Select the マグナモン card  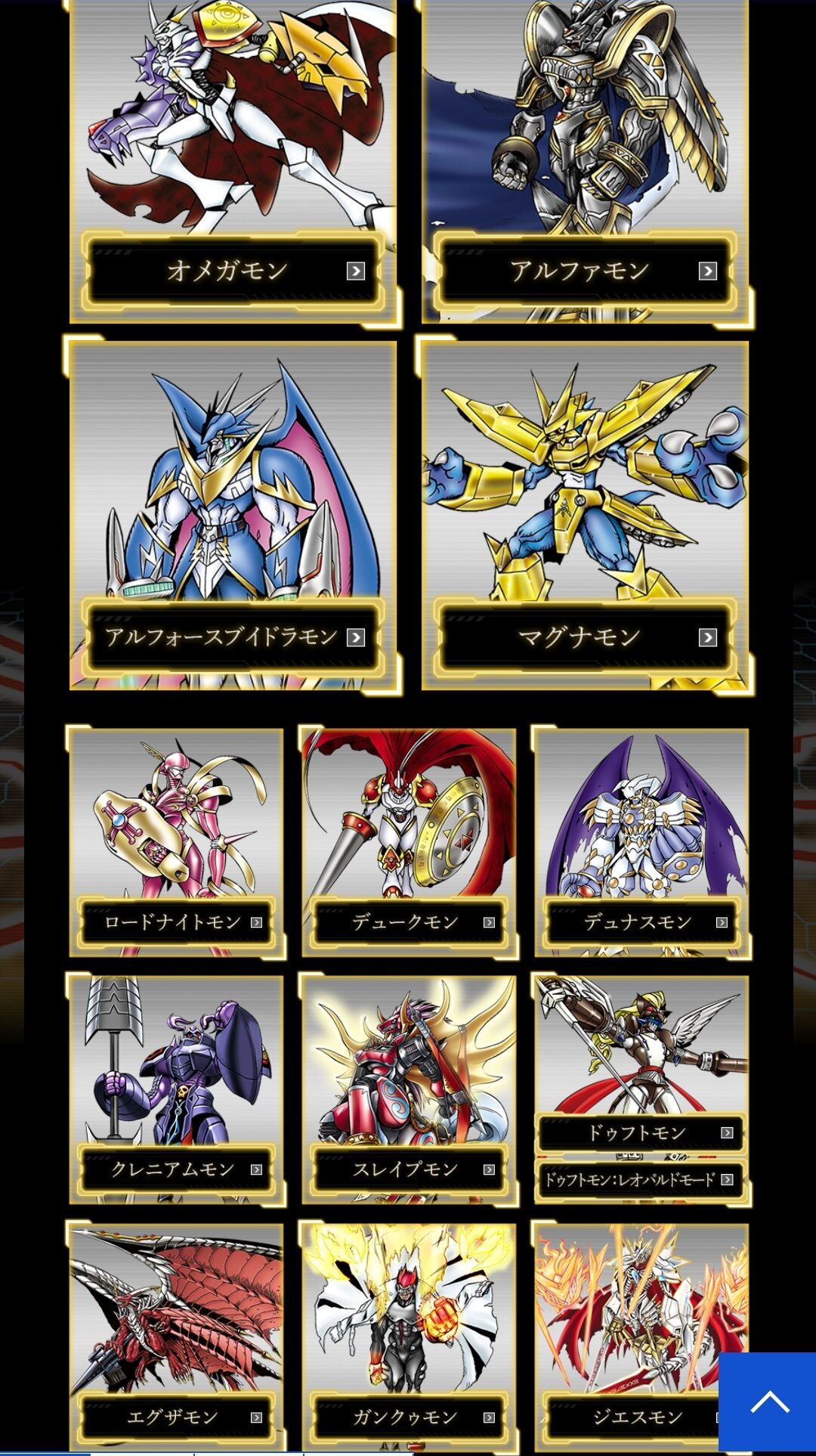[x=585, y=637]
